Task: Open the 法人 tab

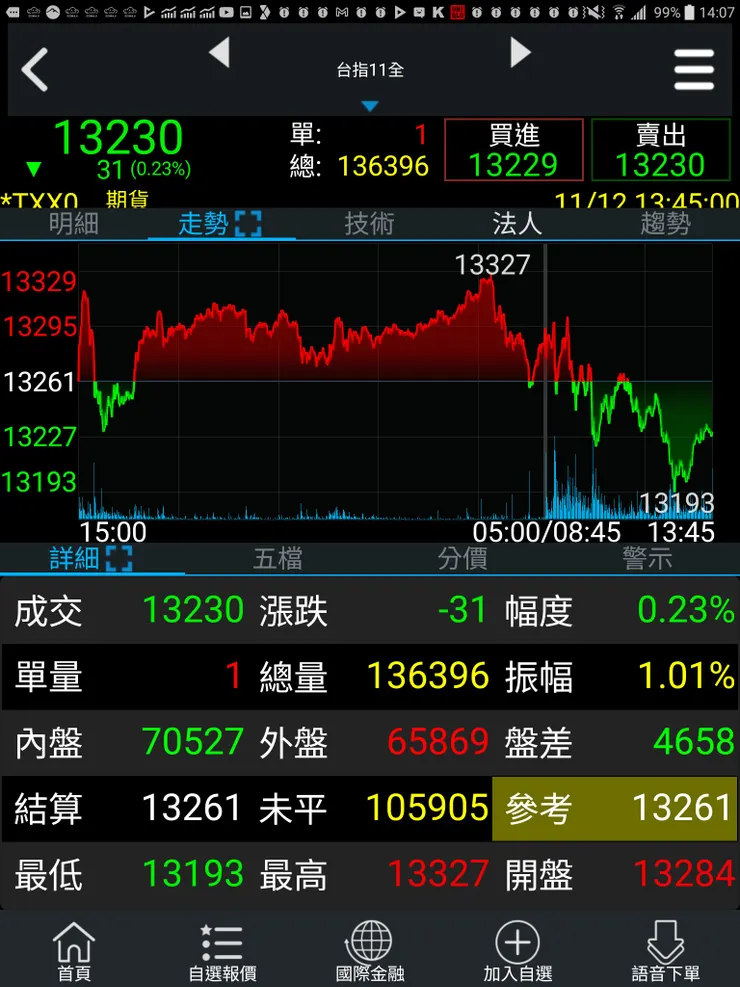Action: [517, 223]
